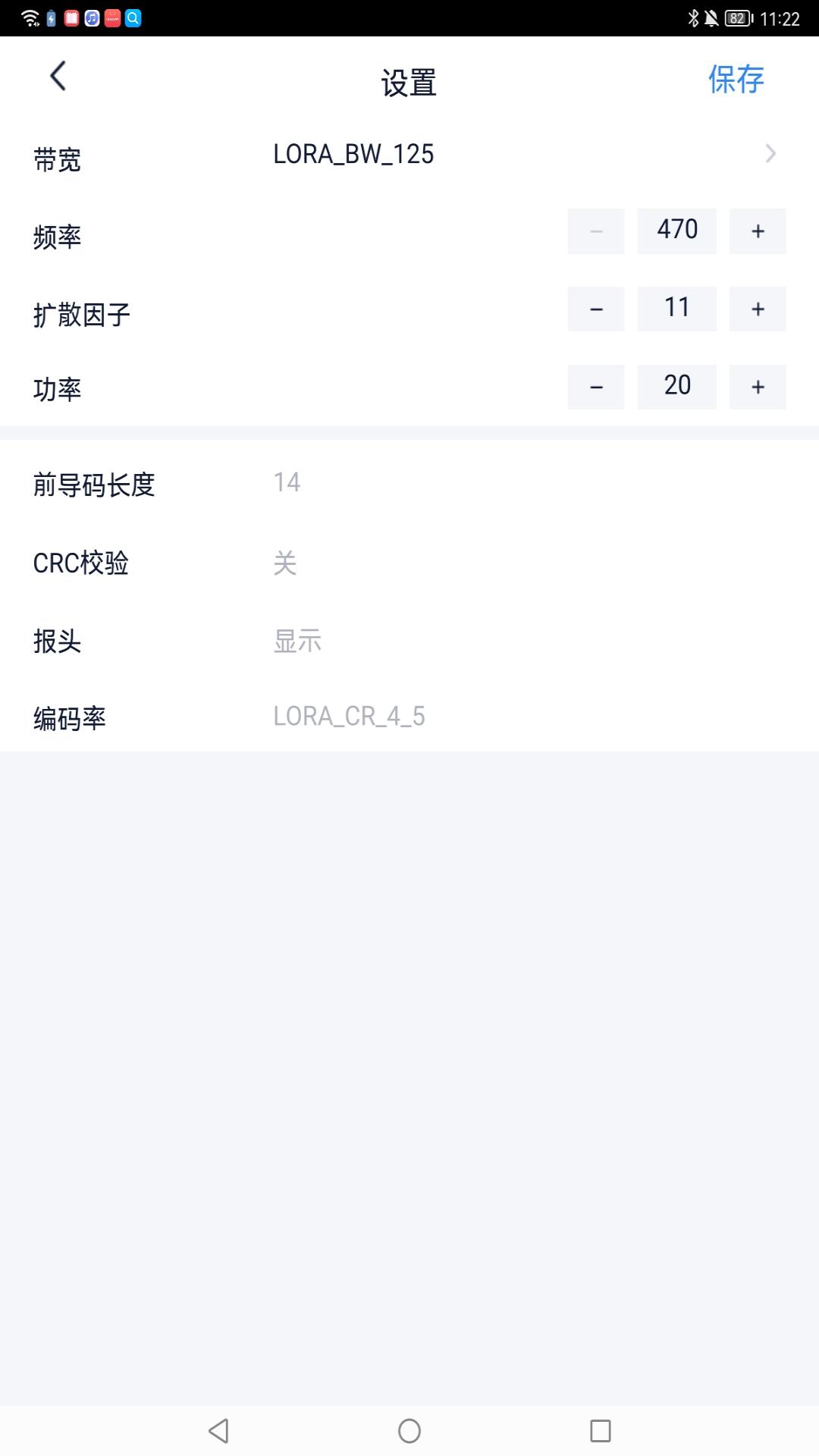Increase 频率 with the plus button

pos(758,231)
